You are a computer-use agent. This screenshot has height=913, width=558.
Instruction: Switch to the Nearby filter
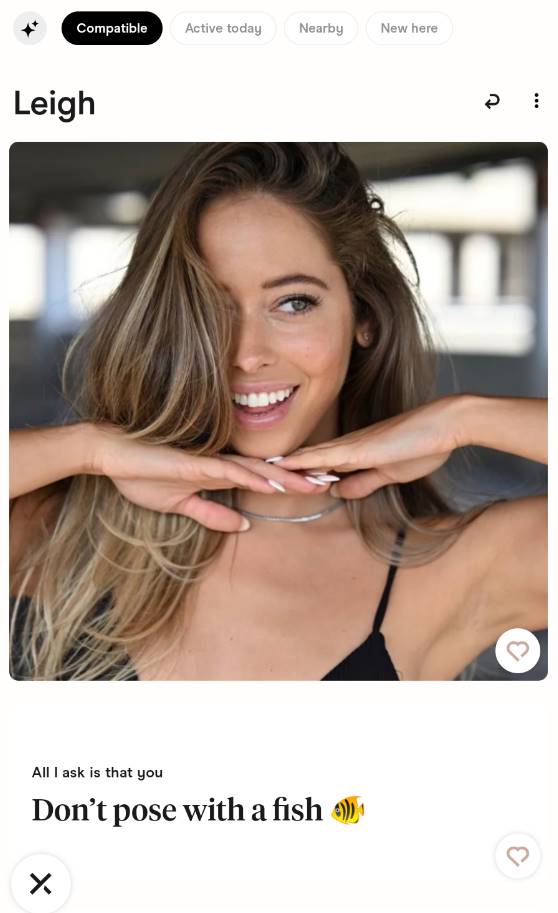pos(321,28)
